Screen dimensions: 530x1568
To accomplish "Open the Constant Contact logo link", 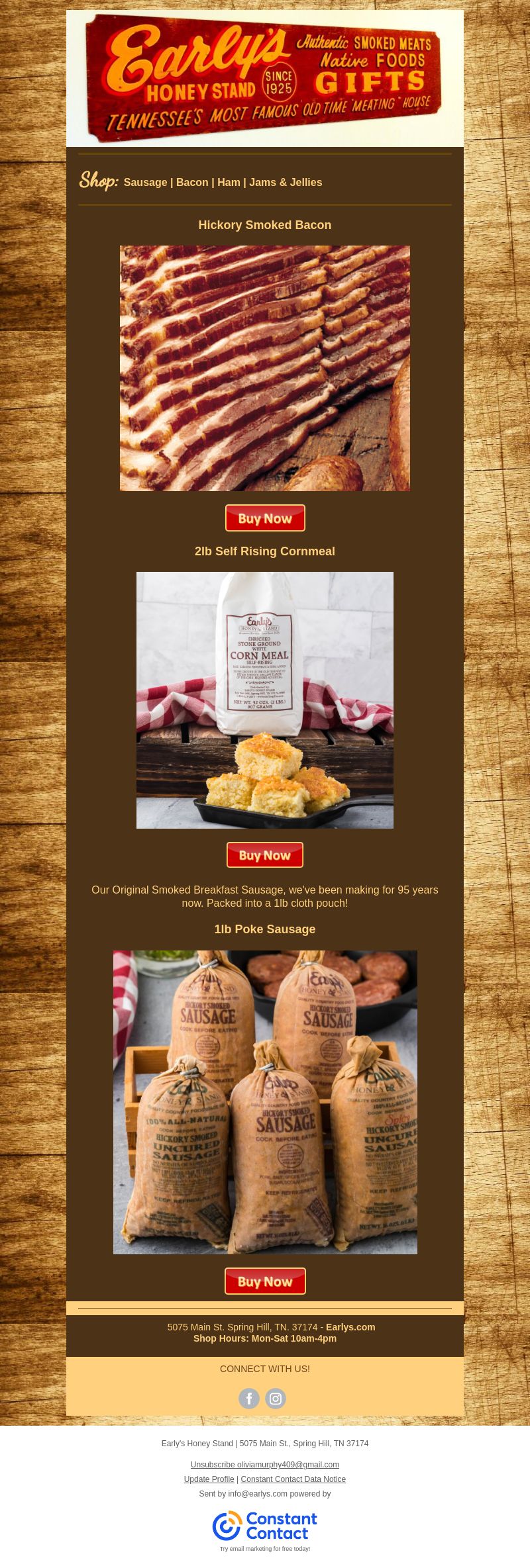I will pyautogui.click(x=265, y=1526).
